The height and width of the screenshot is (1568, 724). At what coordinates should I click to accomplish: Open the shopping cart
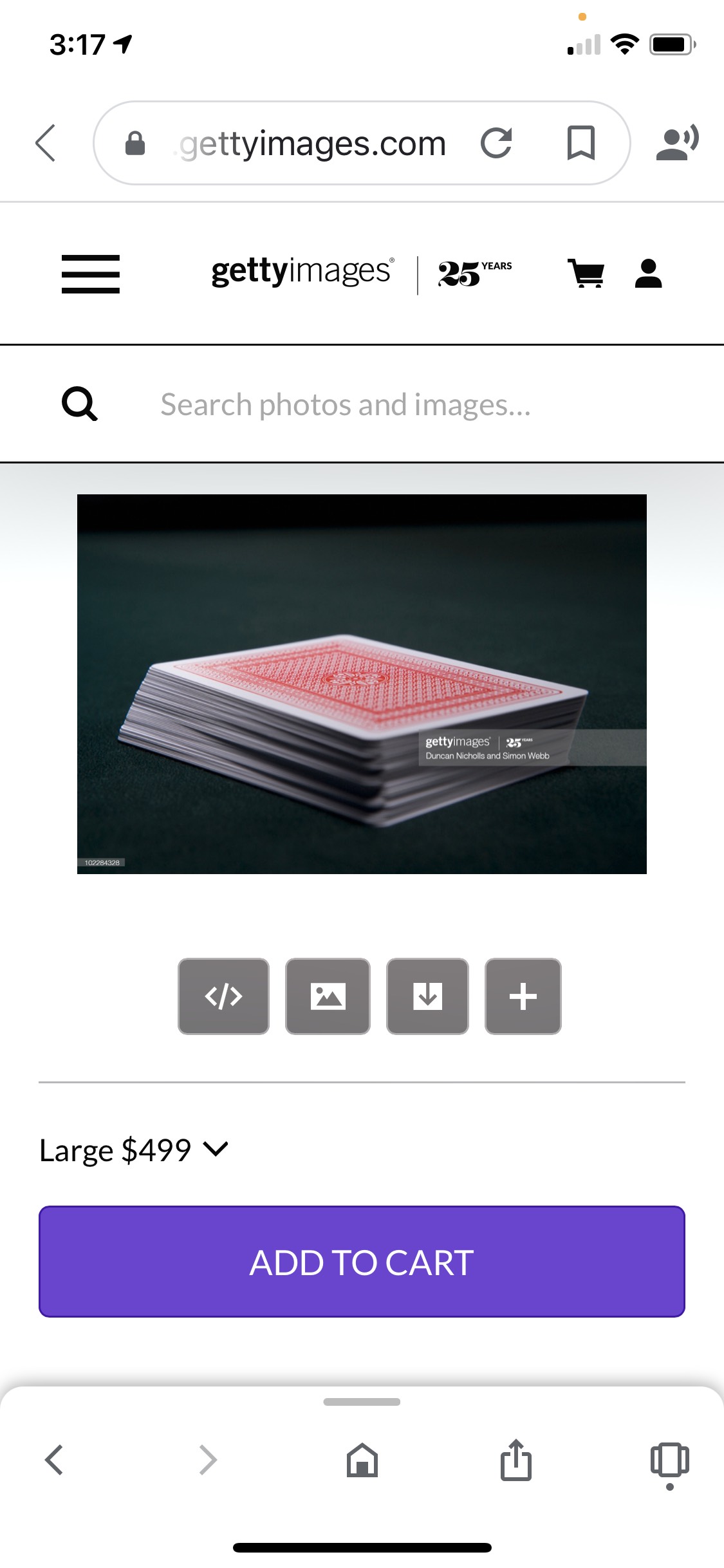click(586, 273)
